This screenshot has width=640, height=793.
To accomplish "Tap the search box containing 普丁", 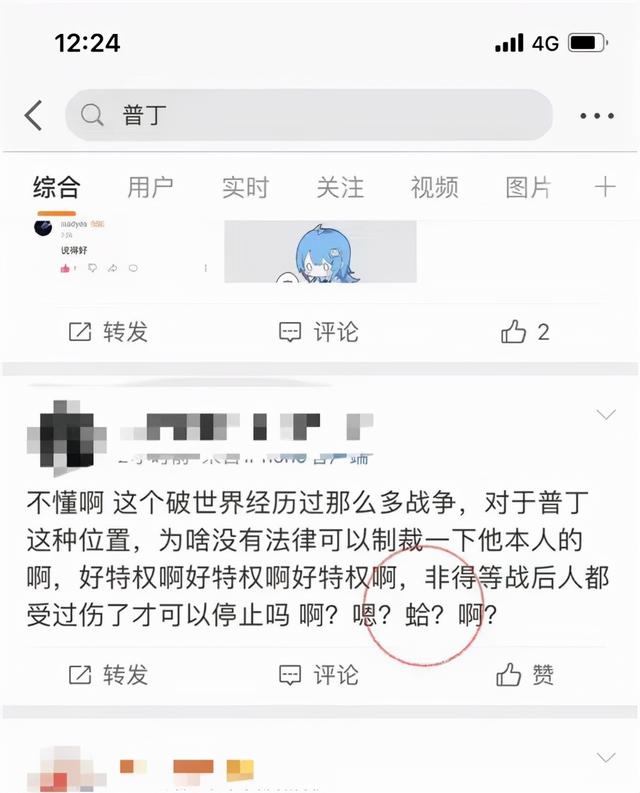I will click(308, 115).
